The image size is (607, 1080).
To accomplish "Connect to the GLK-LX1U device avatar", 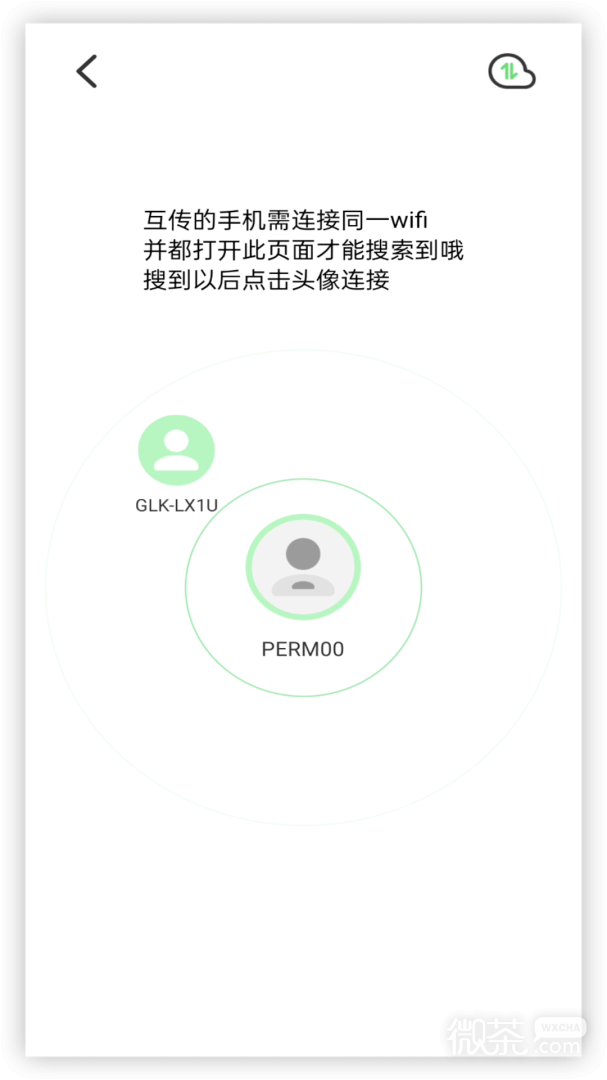I will coord(176,450).
